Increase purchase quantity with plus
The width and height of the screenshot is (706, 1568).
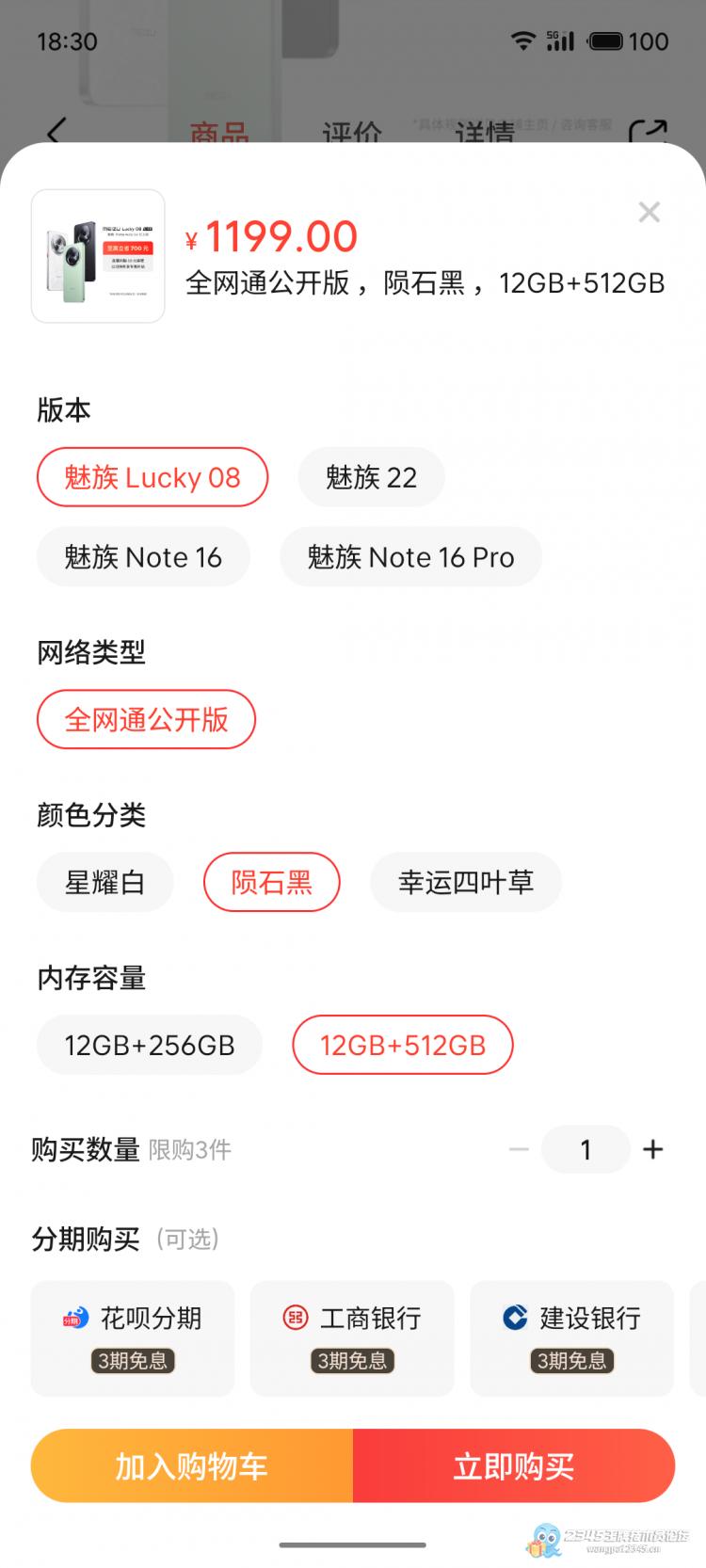click(652, 1149)
